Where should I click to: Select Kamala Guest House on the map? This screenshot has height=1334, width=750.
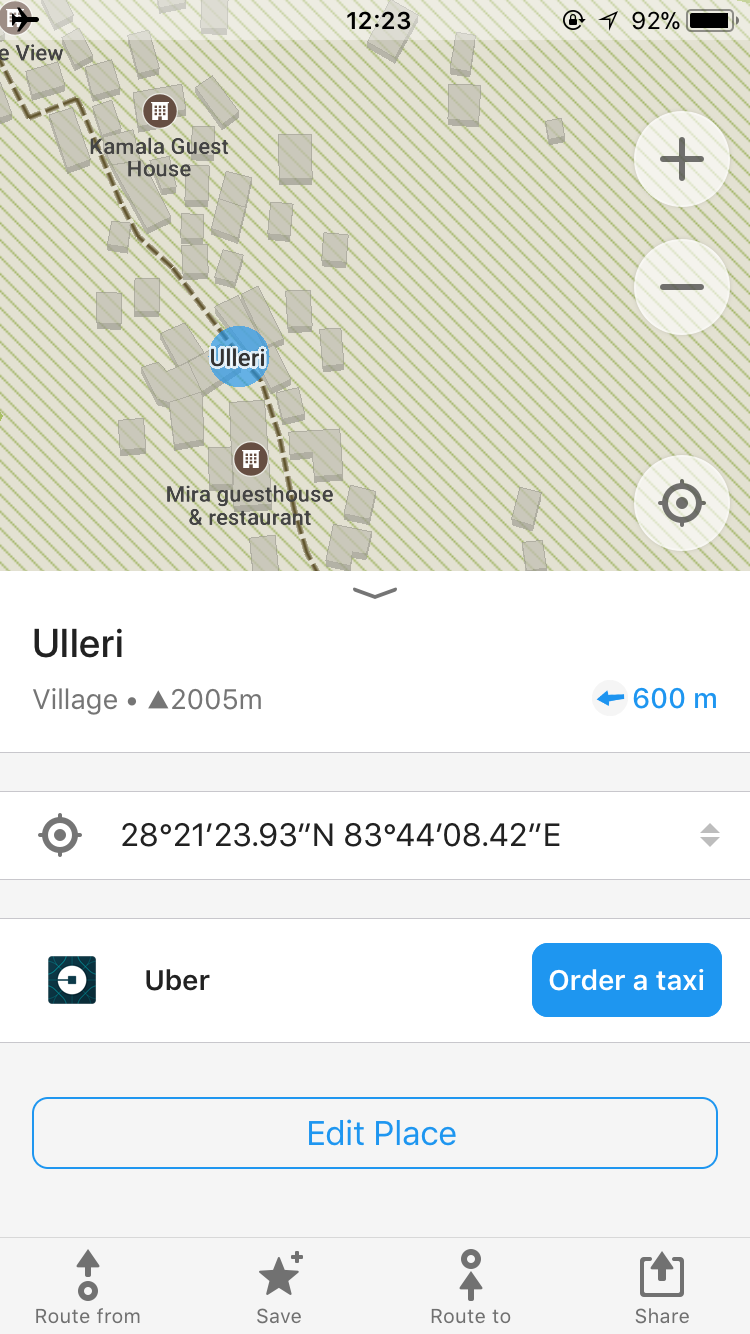159,112
